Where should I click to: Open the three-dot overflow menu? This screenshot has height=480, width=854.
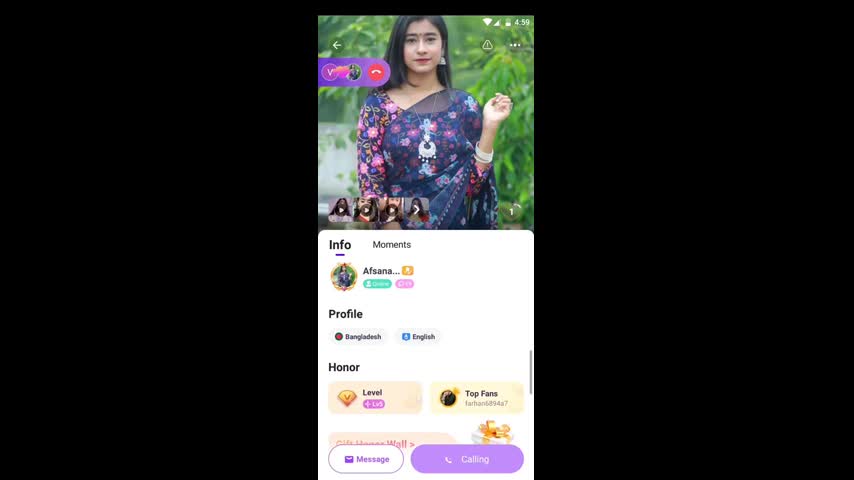click(515, 45)
